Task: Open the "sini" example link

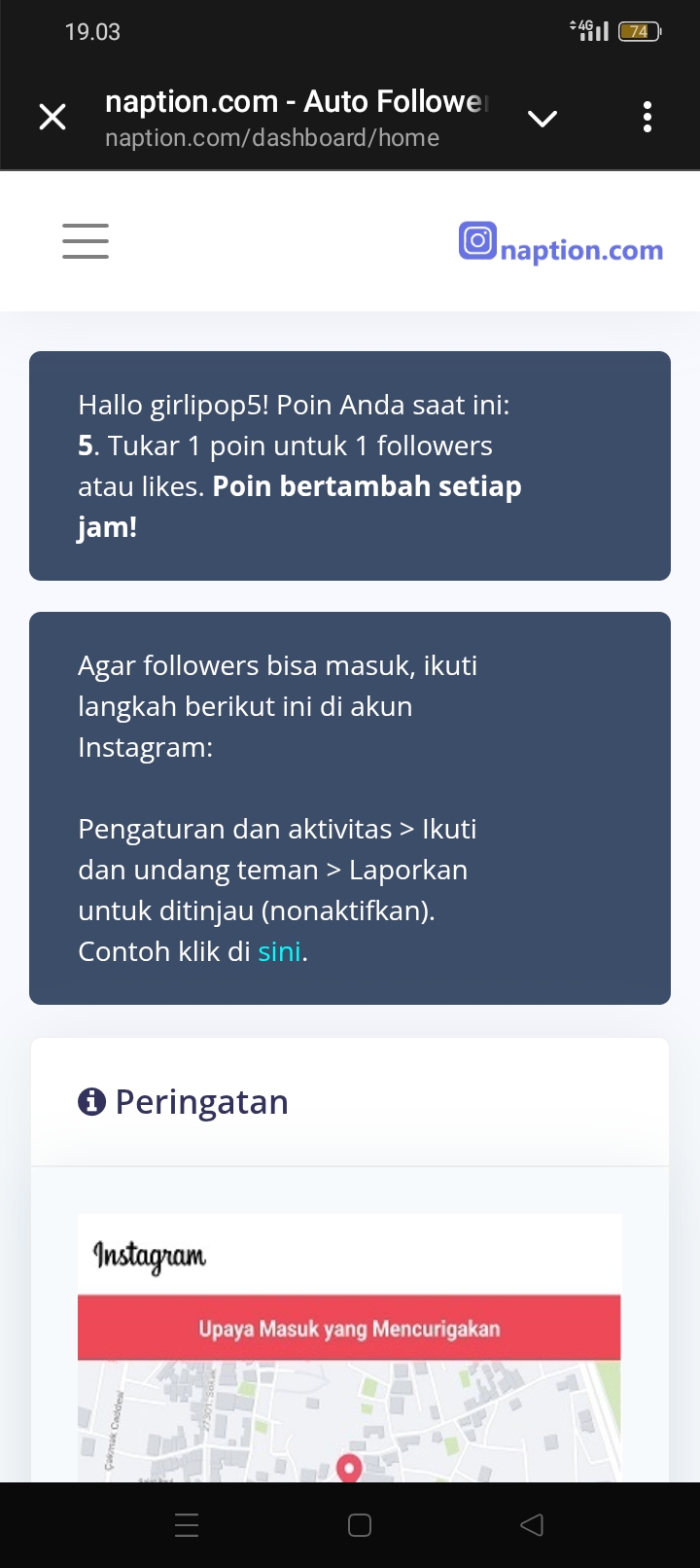Action: [x=279, y=951]
